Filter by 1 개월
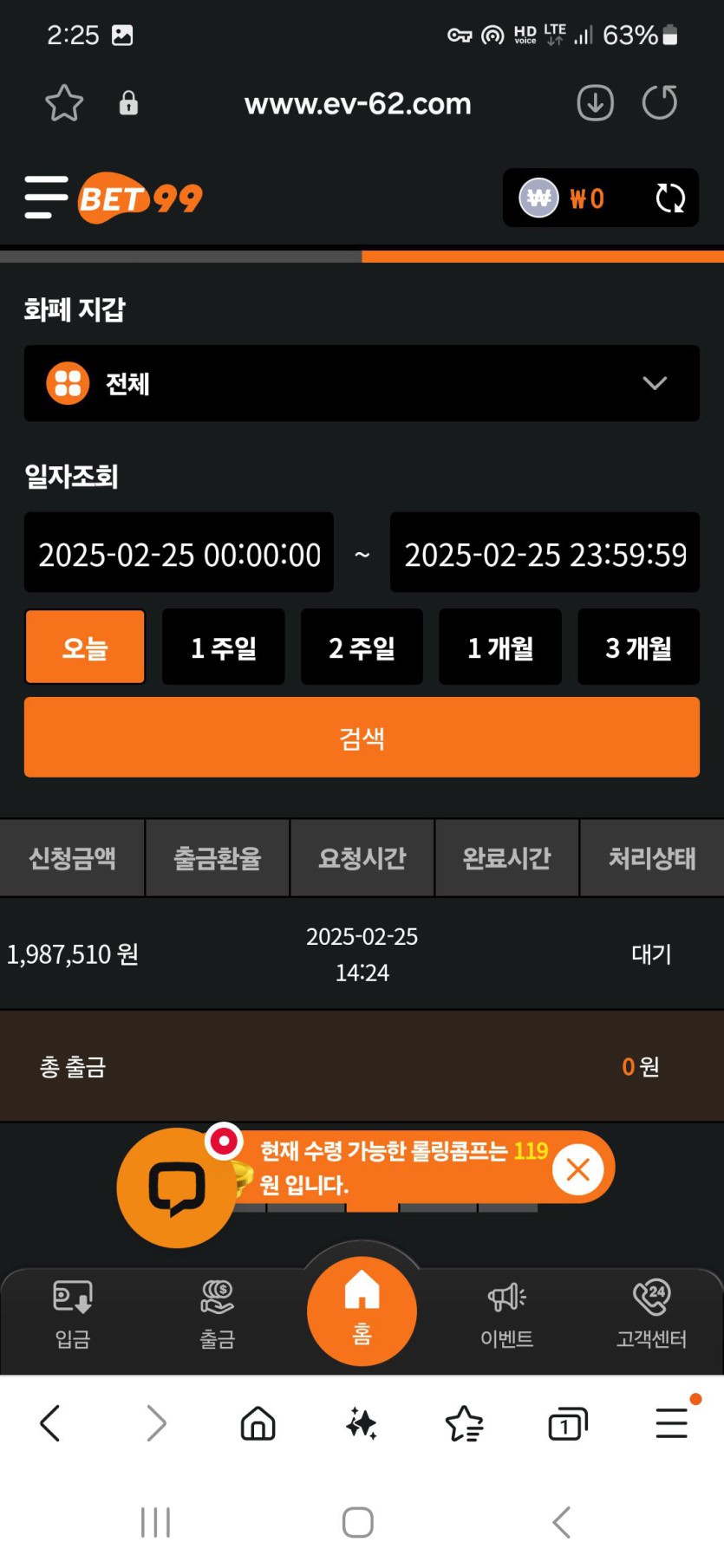Image resolution: width=724 pixels, height=1568 pixels. (x=500, y=647)
